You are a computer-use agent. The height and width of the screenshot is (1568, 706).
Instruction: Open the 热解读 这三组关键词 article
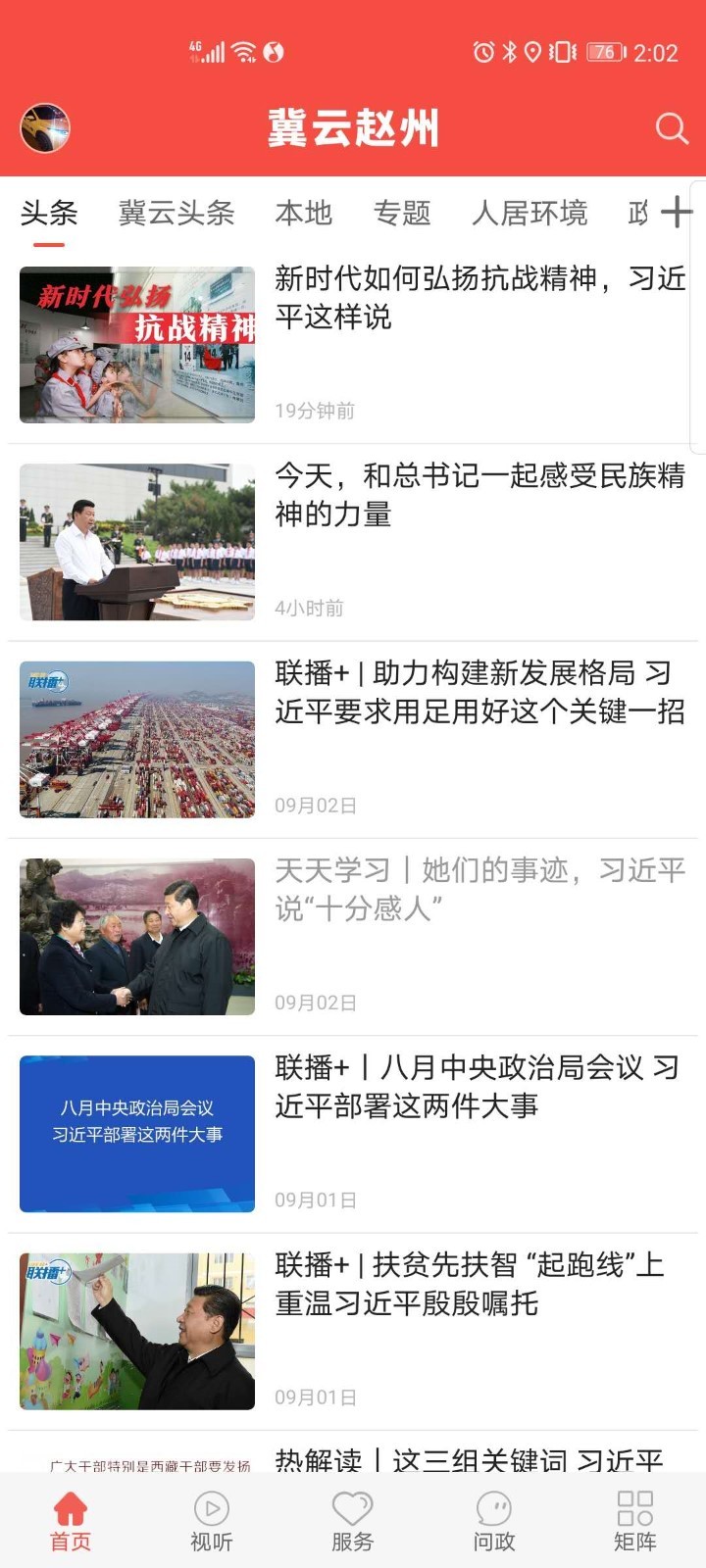pos(469,1458)
